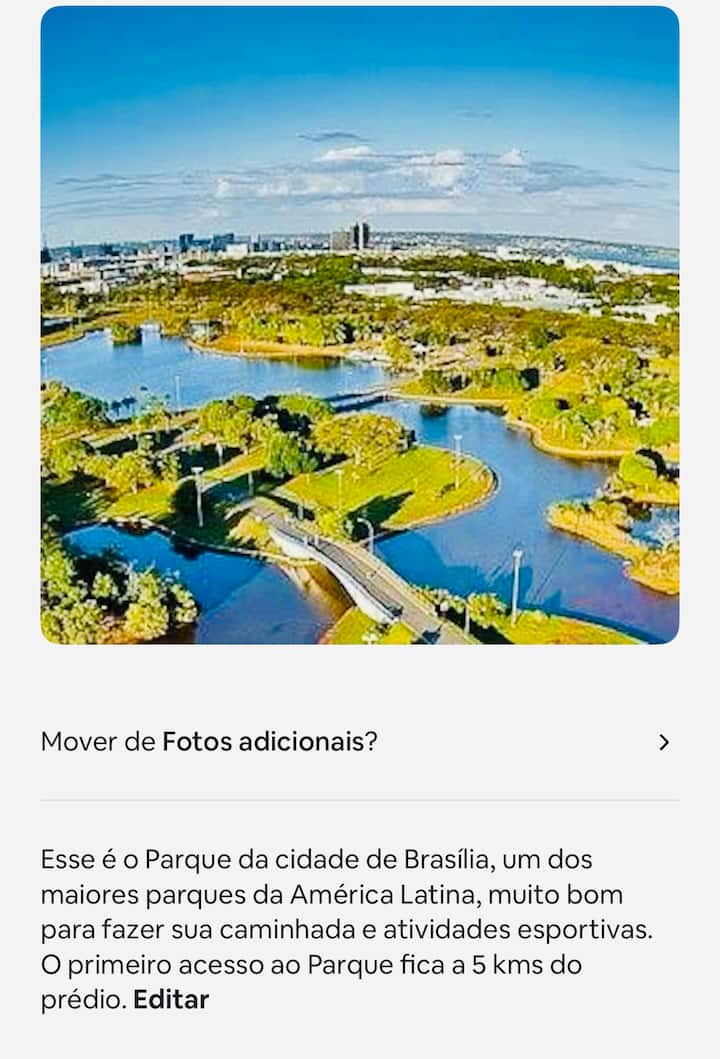Tap 'Editar' to edit the photo caption
Screen dimensions: 720x1059
point(171,1000)
